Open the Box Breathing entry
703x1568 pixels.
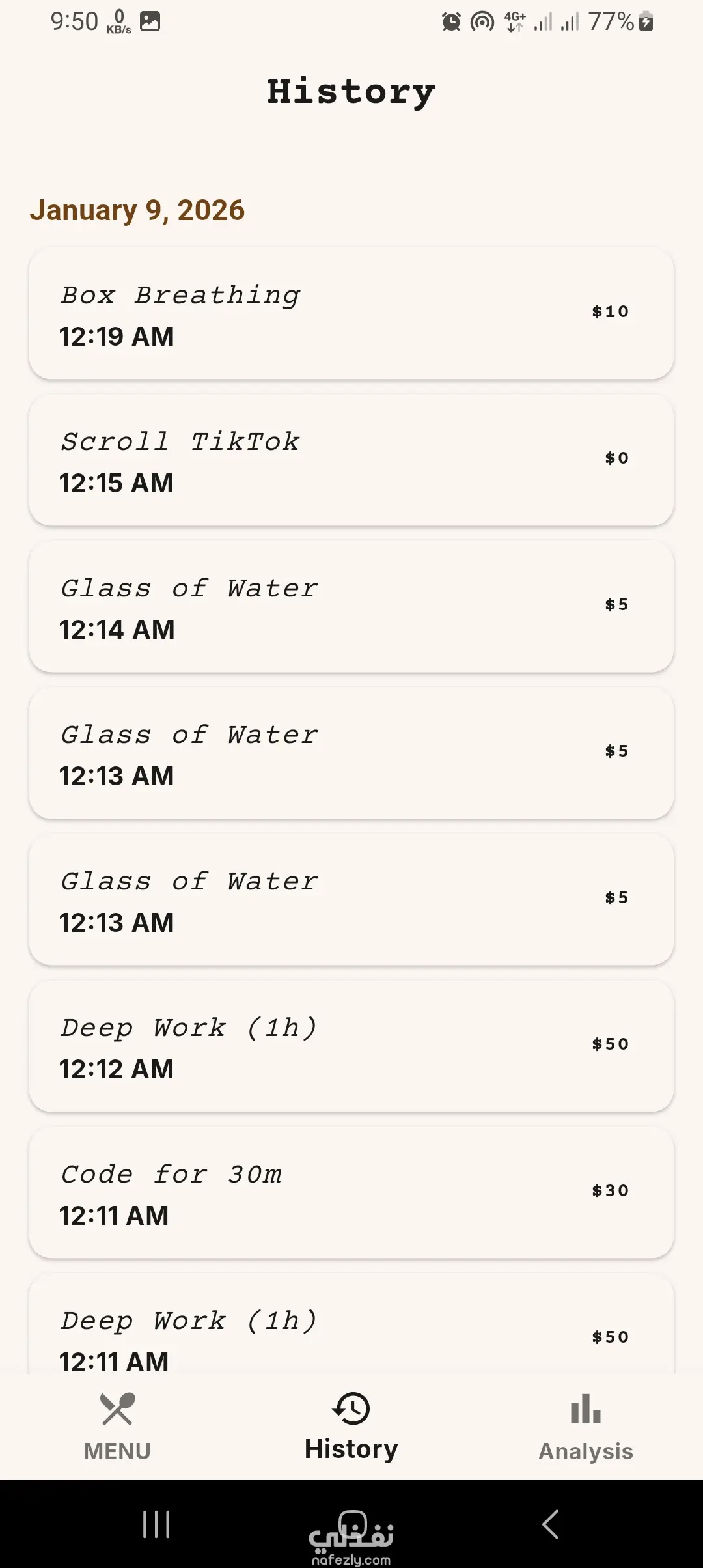(351, 313)
